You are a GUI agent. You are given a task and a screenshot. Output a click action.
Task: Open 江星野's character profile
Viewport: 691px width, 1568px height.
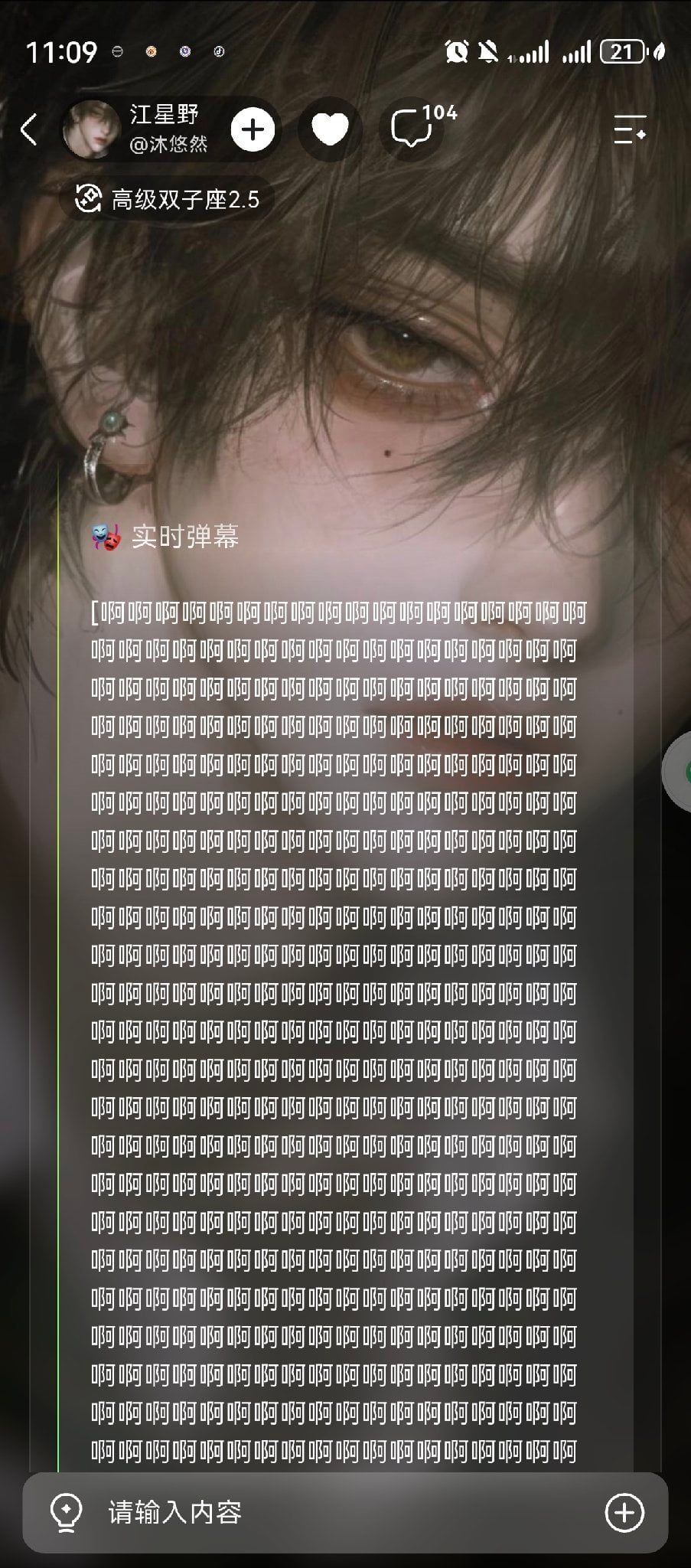tap(138, 129)
